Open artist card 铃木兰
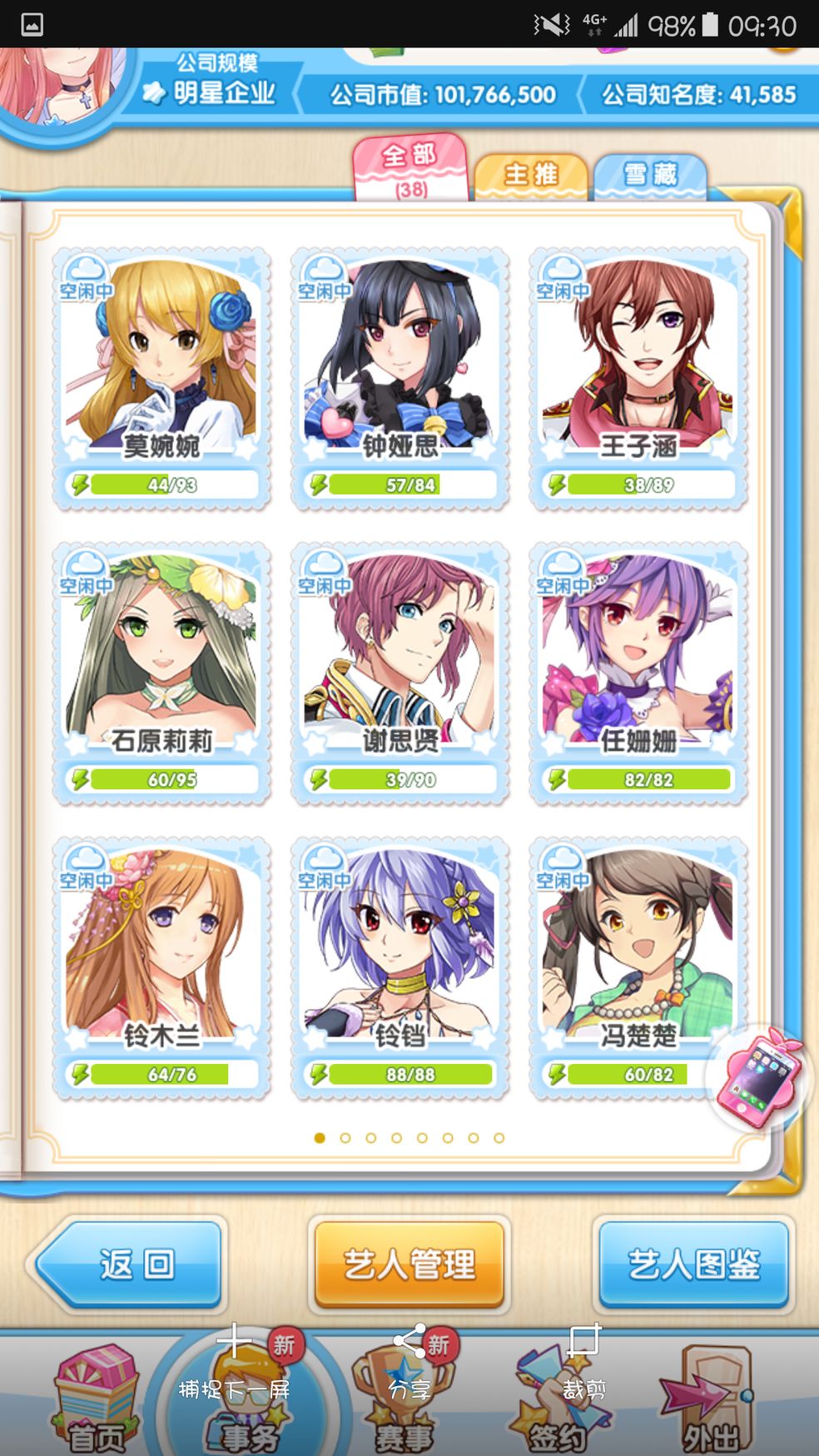Image resolution: width=819 pixels, height=1456 pixels. pos(161,956)
